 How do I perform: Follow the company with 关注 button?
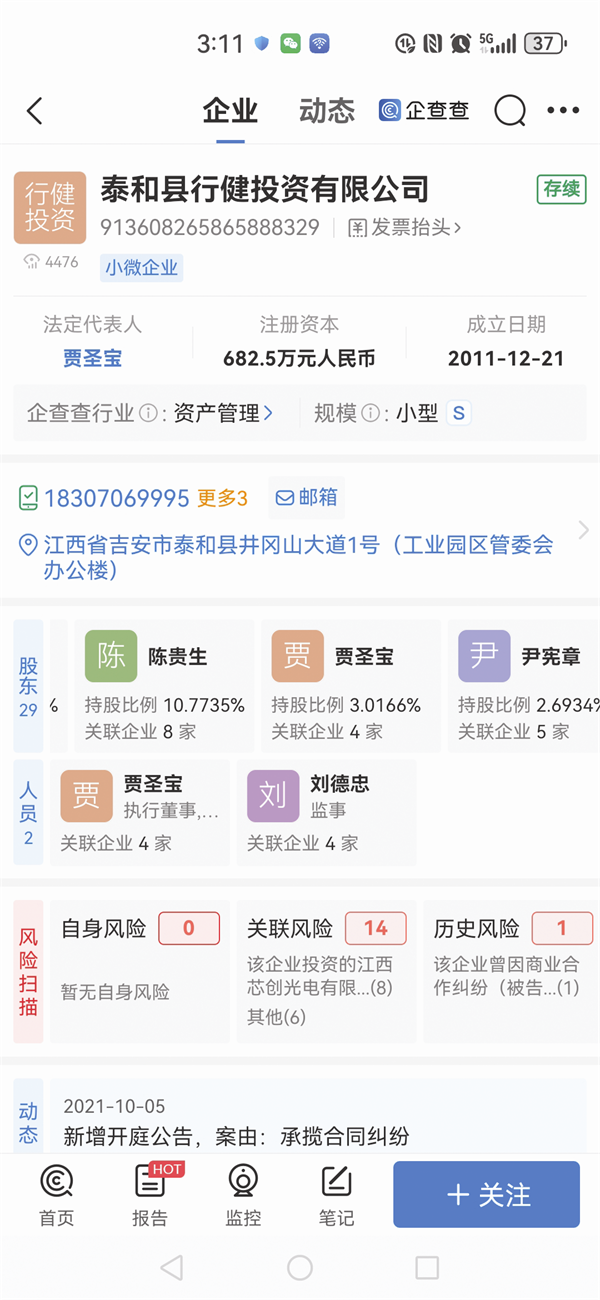tap(486, 1194)
